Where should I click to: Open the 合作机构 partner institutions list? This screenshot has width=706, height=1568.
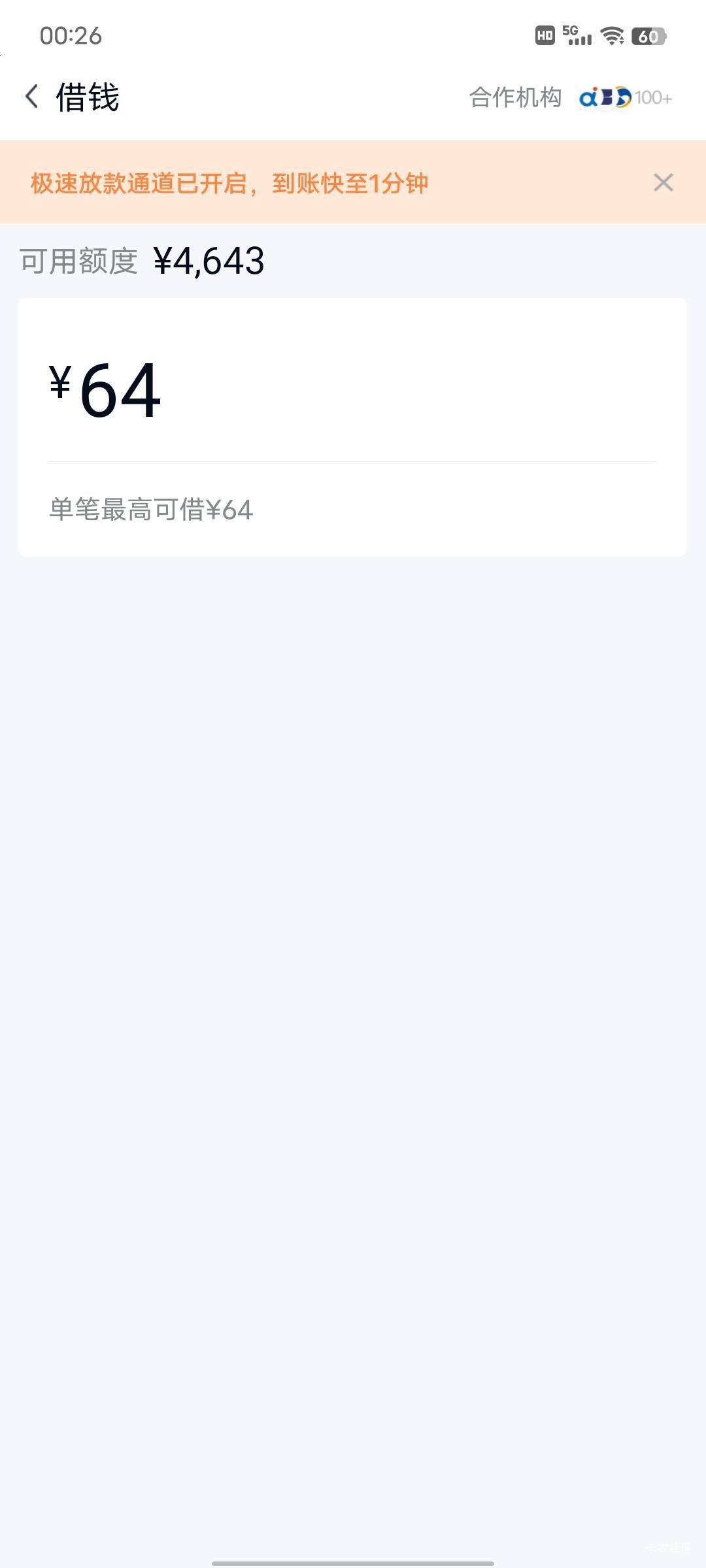(x=570, y=97)
